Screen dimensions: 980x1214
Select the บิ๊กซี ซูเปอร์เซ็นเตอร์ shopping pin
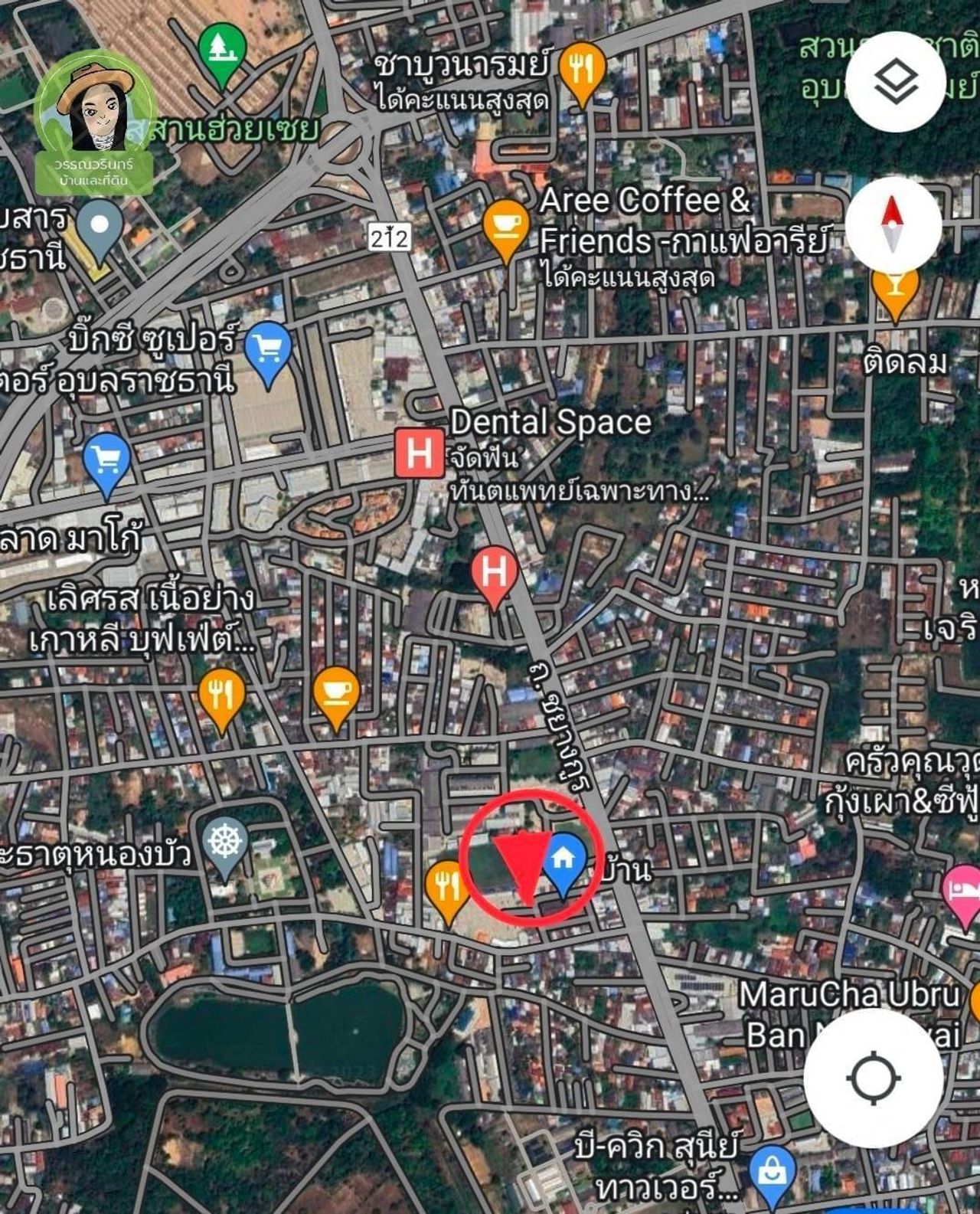[x=268, y=350]
